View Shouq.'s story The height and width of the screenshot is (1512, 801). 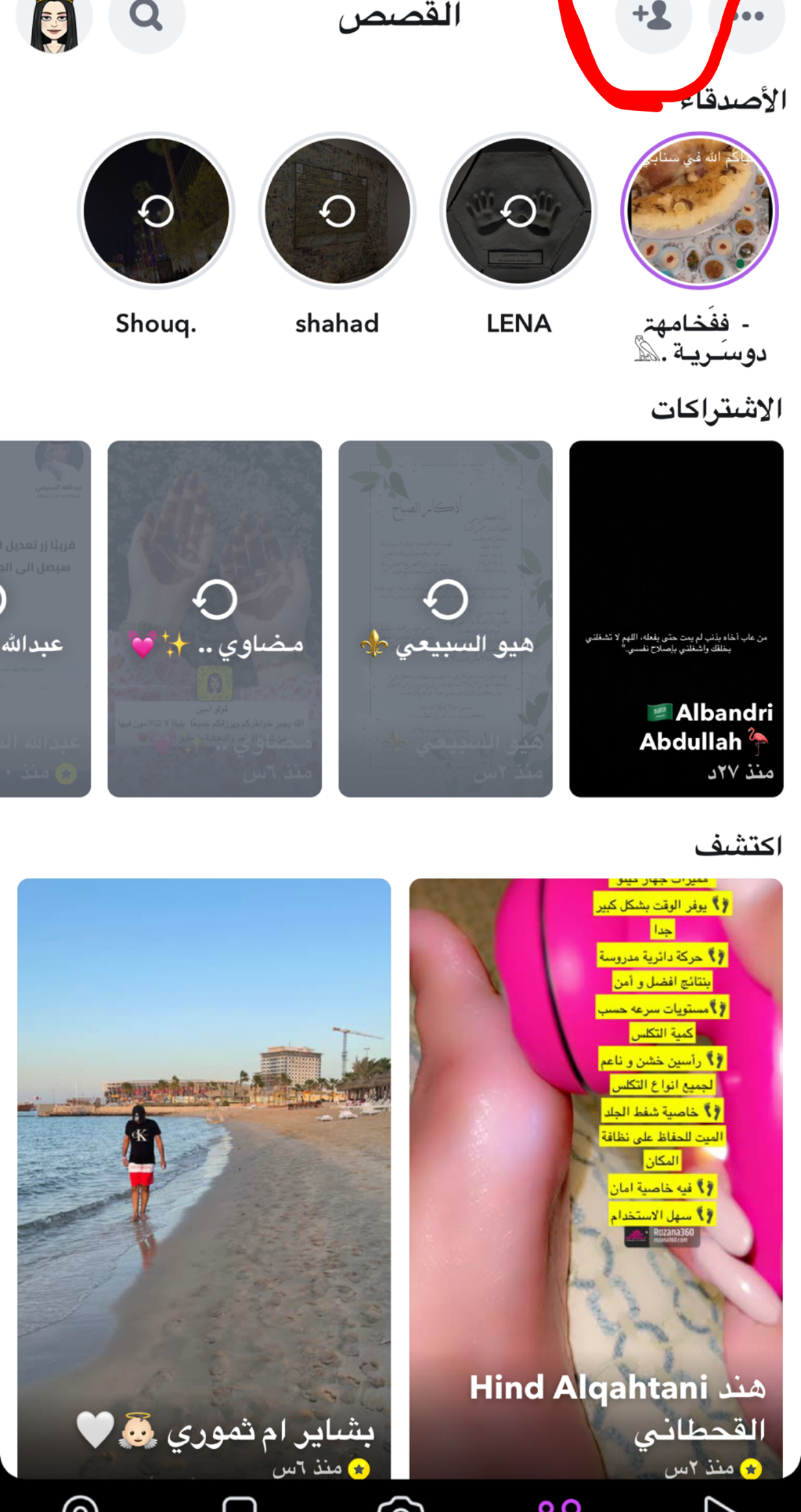tap(156, 211)
